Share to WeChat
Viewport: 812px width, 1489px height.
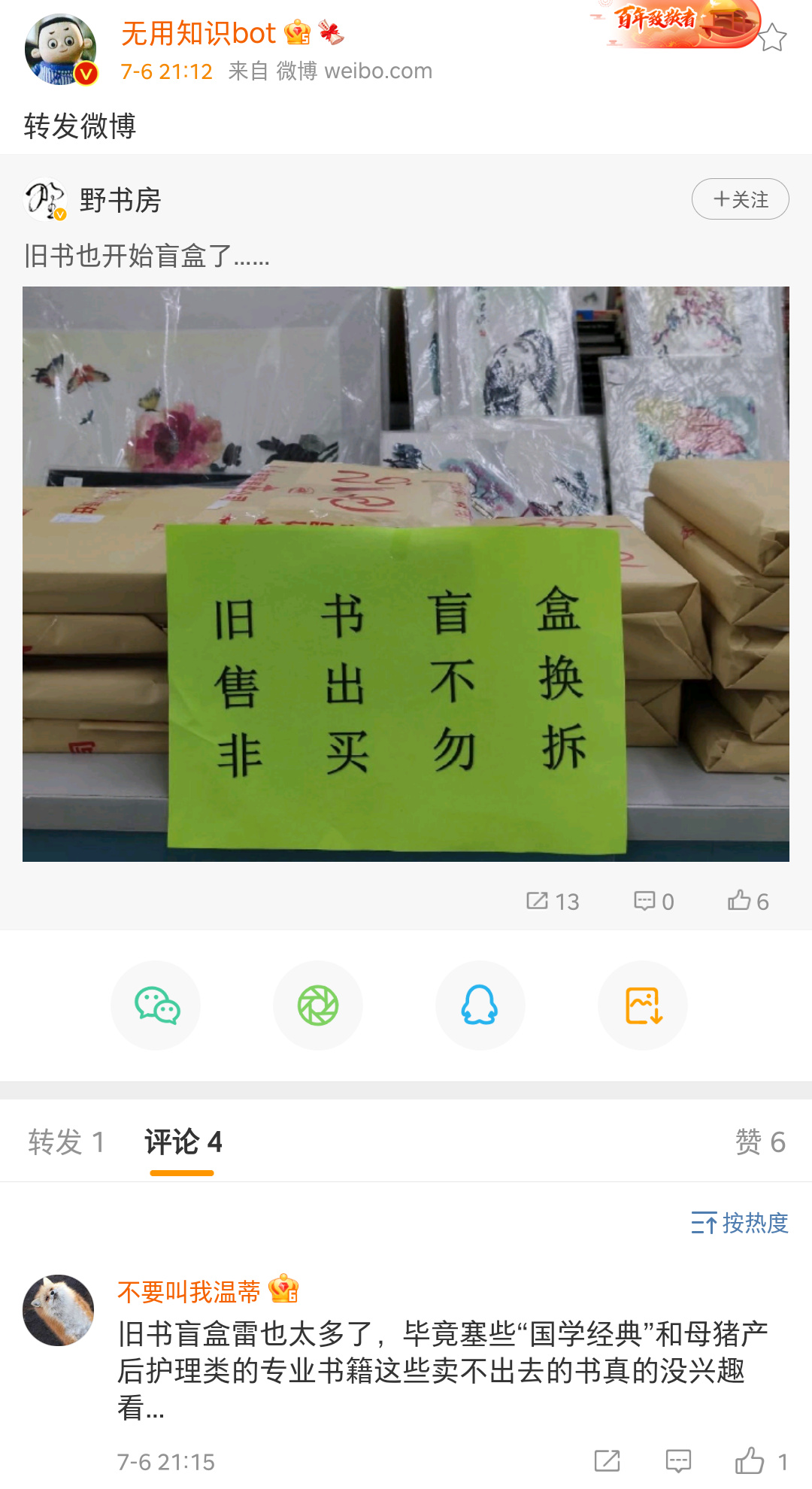point(156,1006)
